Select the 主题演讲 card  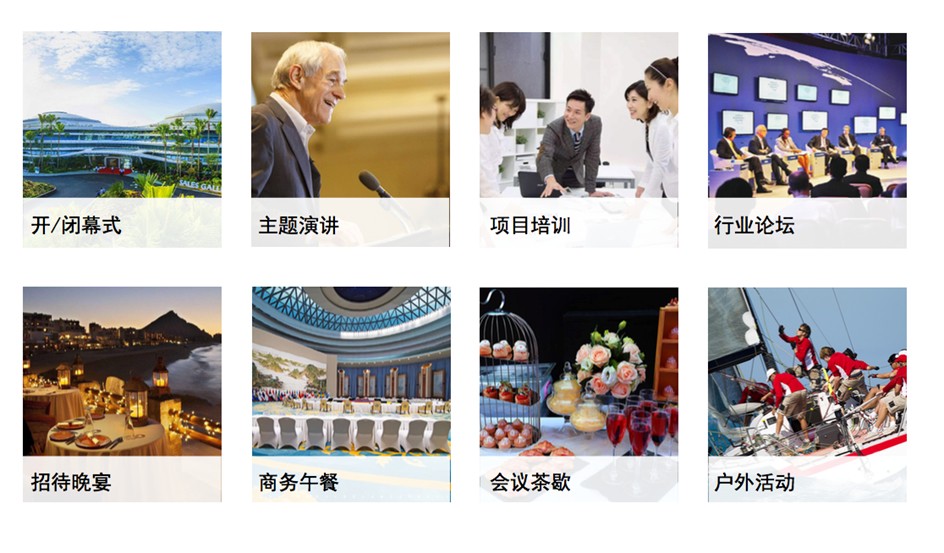click(x=350, y=139)
